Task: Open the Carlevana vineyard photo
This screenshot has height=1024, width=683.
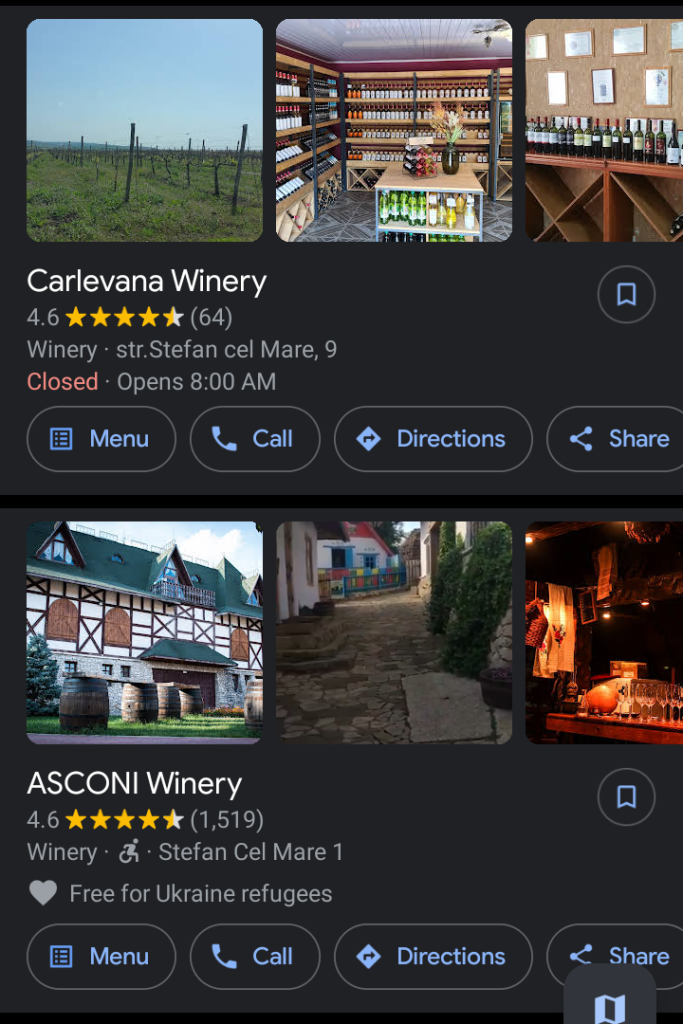Action: [144, 130]
